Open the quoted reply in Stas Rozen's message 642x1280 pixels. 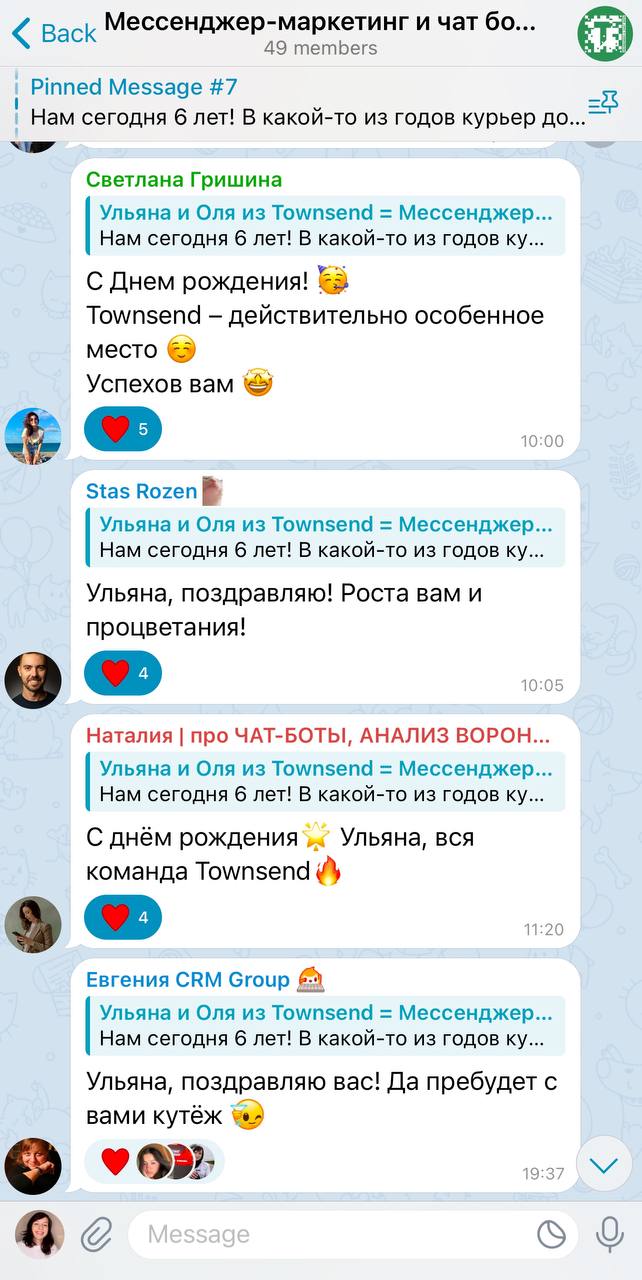click(x=325, y=537)
